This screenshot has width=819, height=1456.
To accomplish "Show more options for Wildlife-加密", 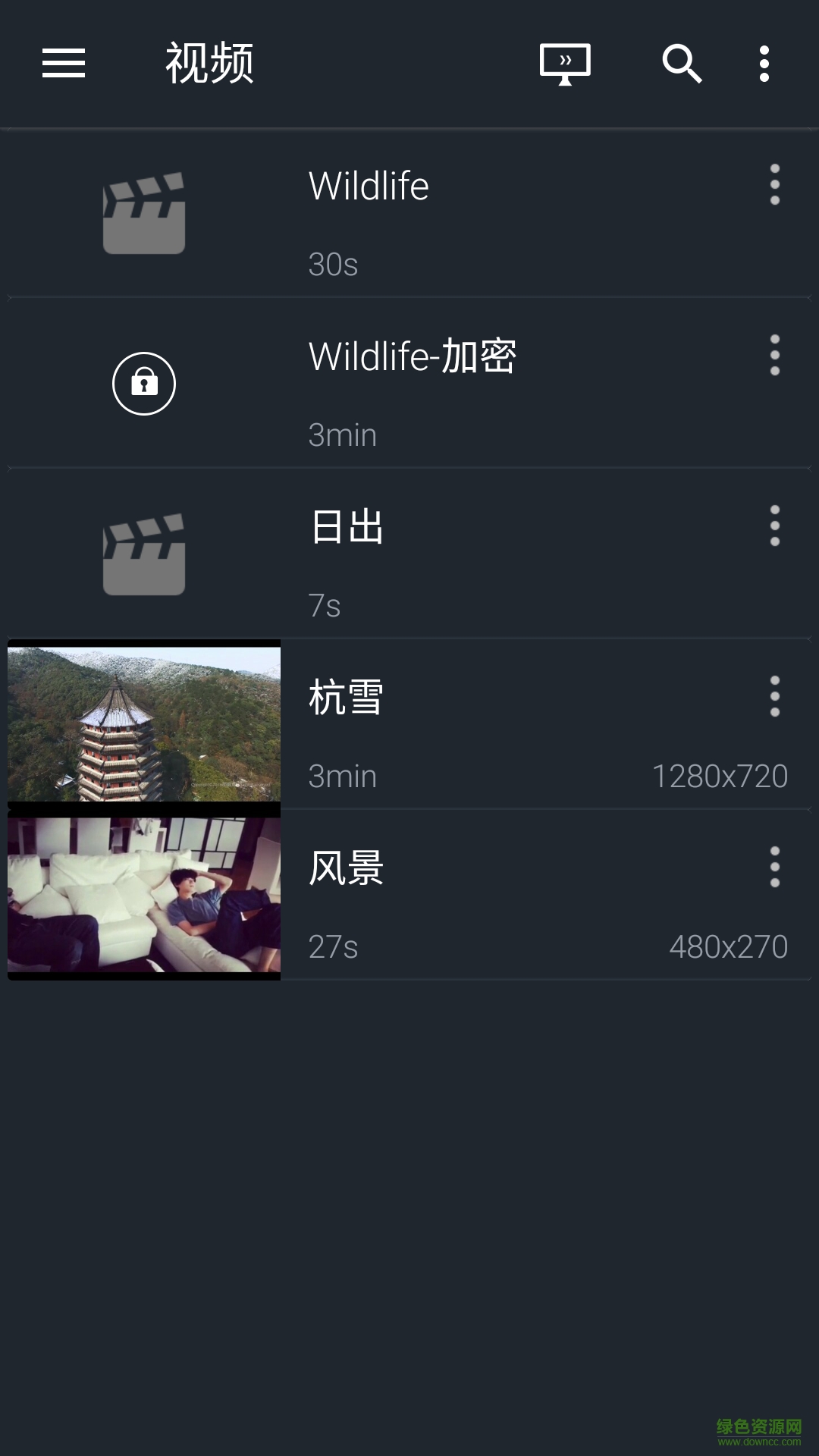I will 774,355.
